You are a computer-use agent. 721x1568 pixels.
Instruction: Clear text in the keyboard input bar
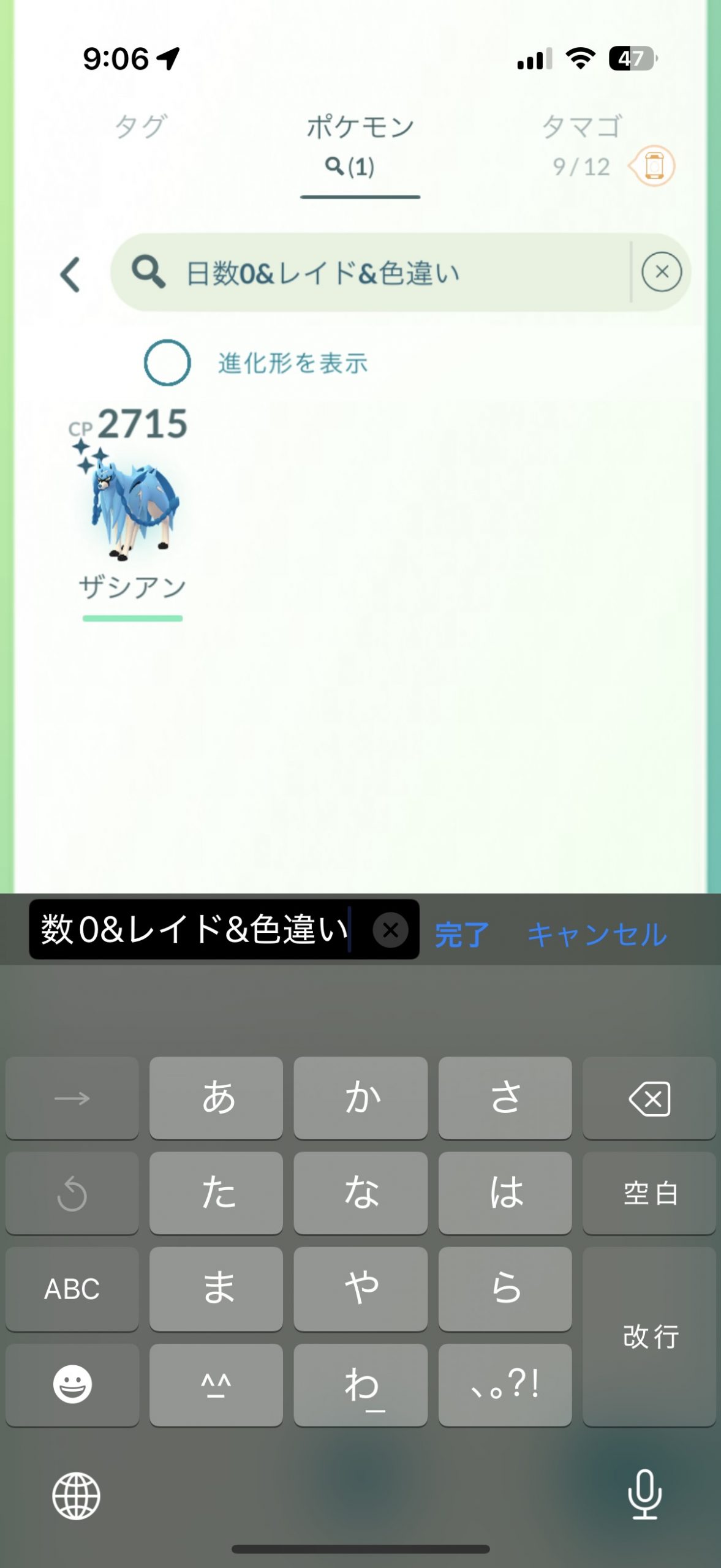(390, 930)
